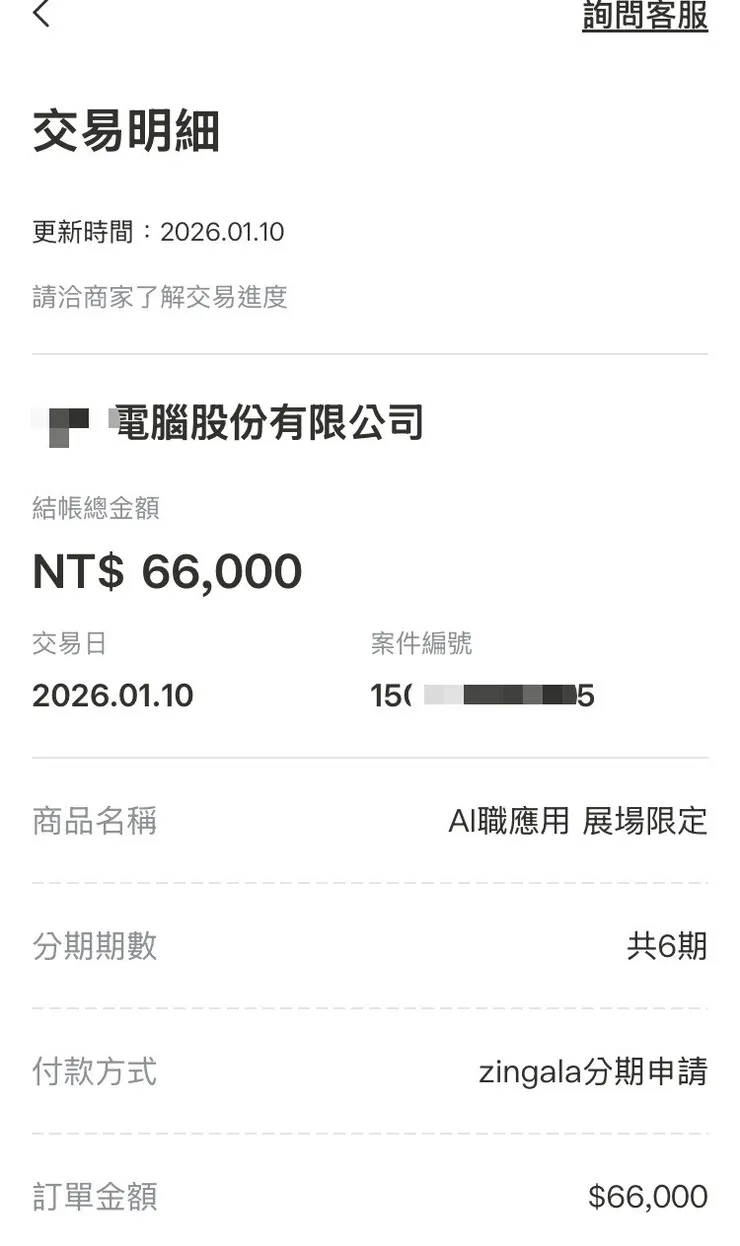Click the blurred segment of case number
Screen dimensions: 740x1246
click(495, 692)
